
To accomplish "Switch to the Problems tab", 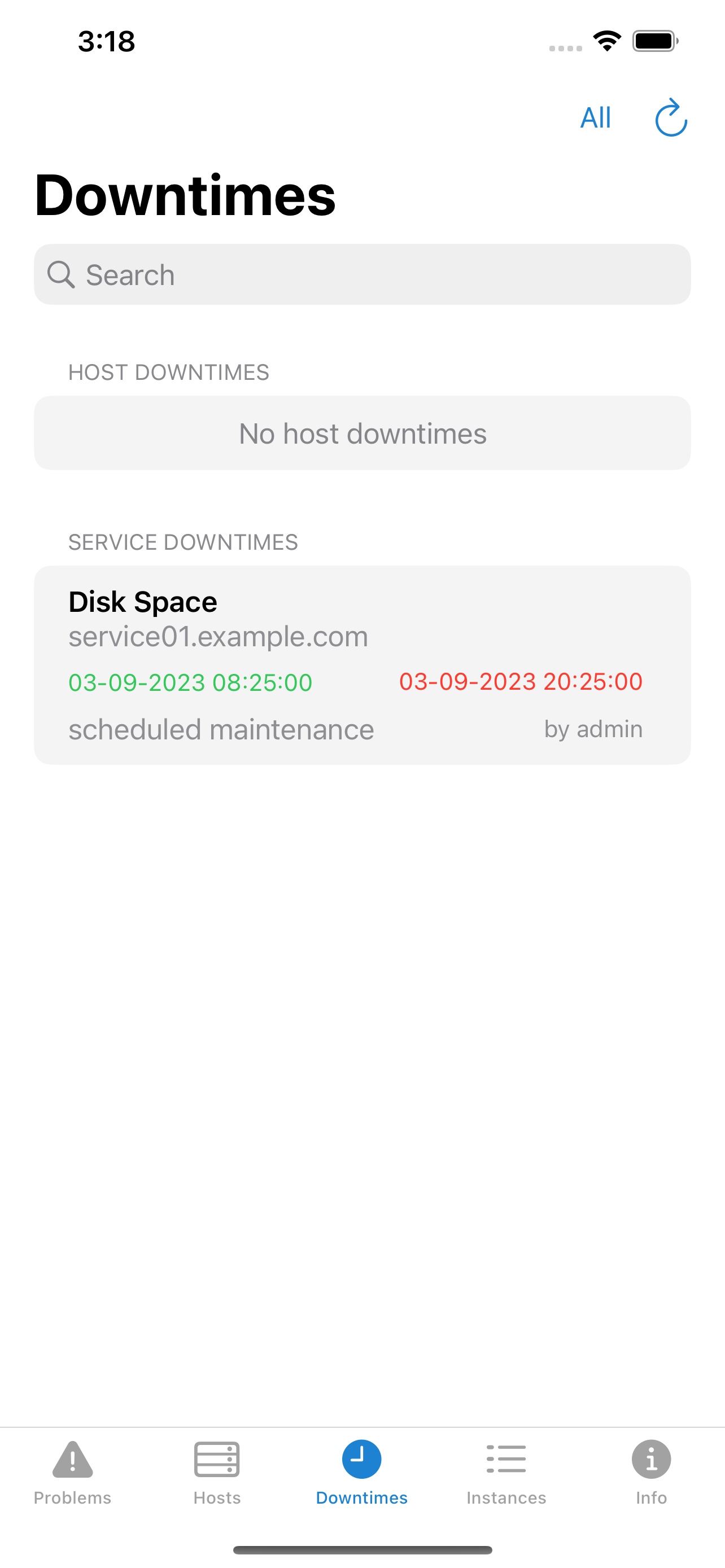I will (x=72, y=1470).
